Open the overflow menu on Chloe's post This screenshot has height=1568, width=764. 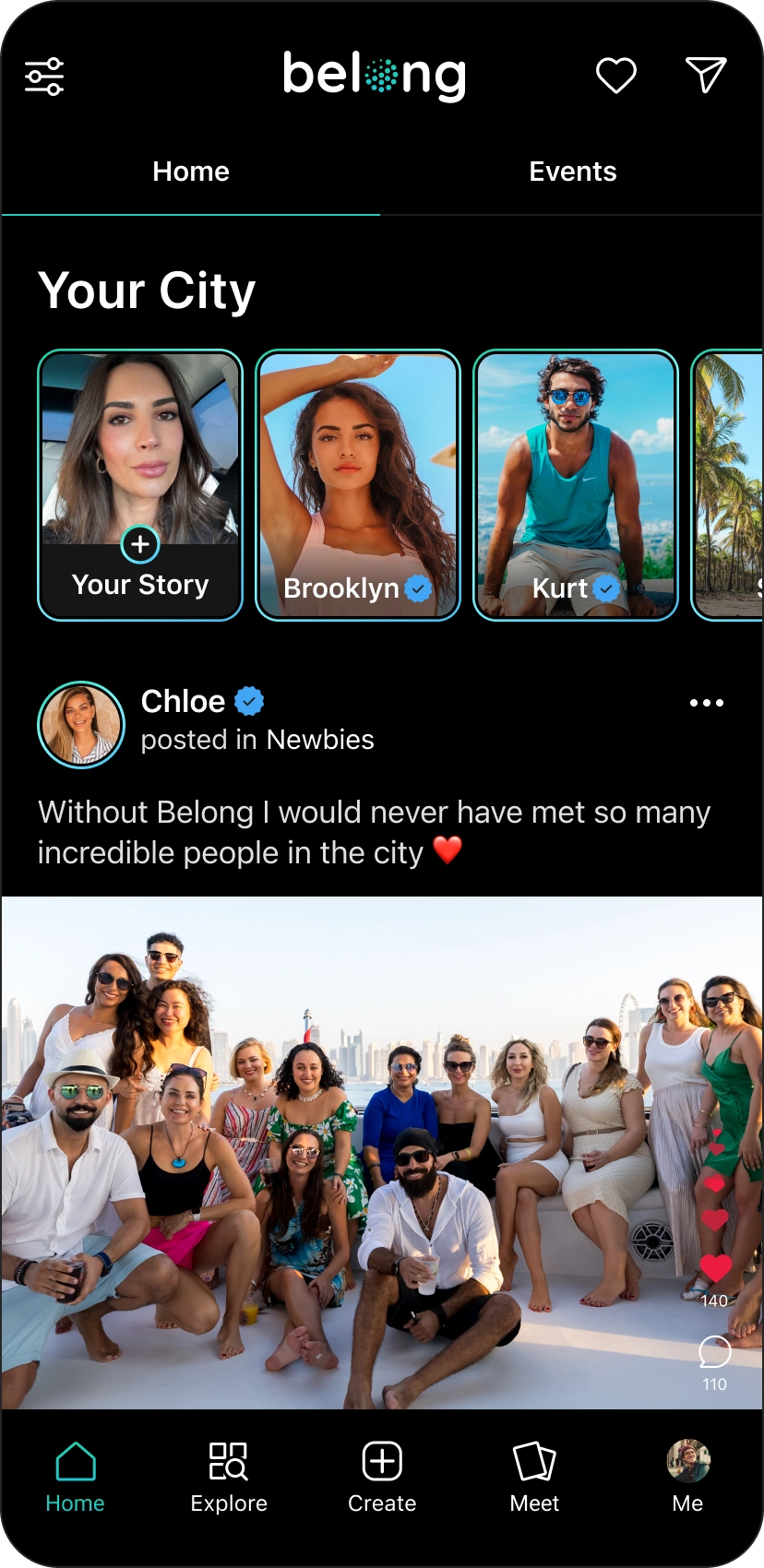(707, 703)
